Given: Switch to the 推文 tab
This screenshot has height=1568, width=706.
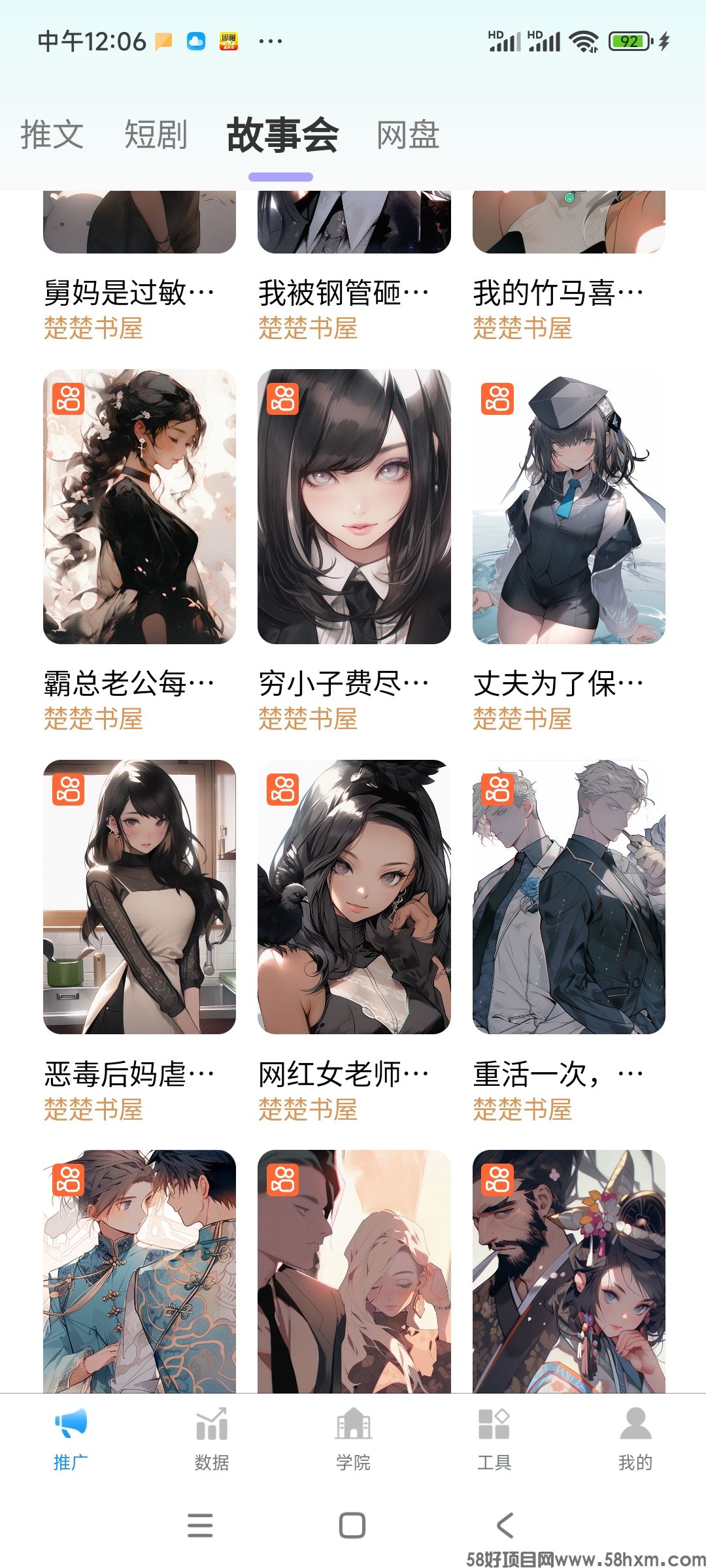Looking at the screenshot, I should [52, 135].
